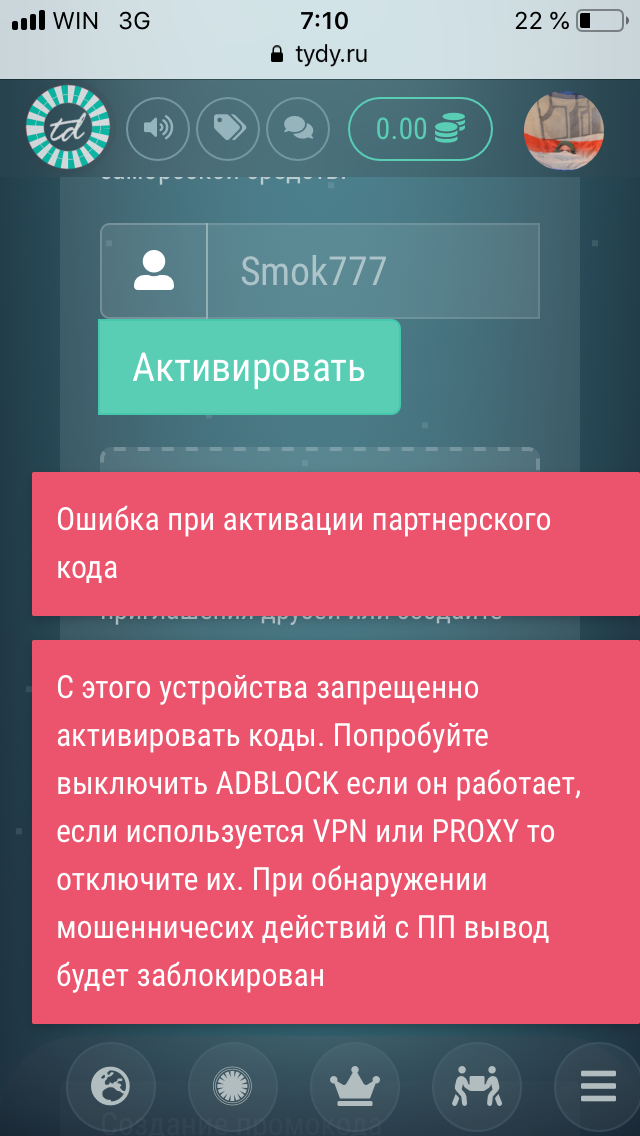The height and width of the screenshot is (1136, 640).
Task: Dismiss the partner code activation error
Action: coord(336,544)
